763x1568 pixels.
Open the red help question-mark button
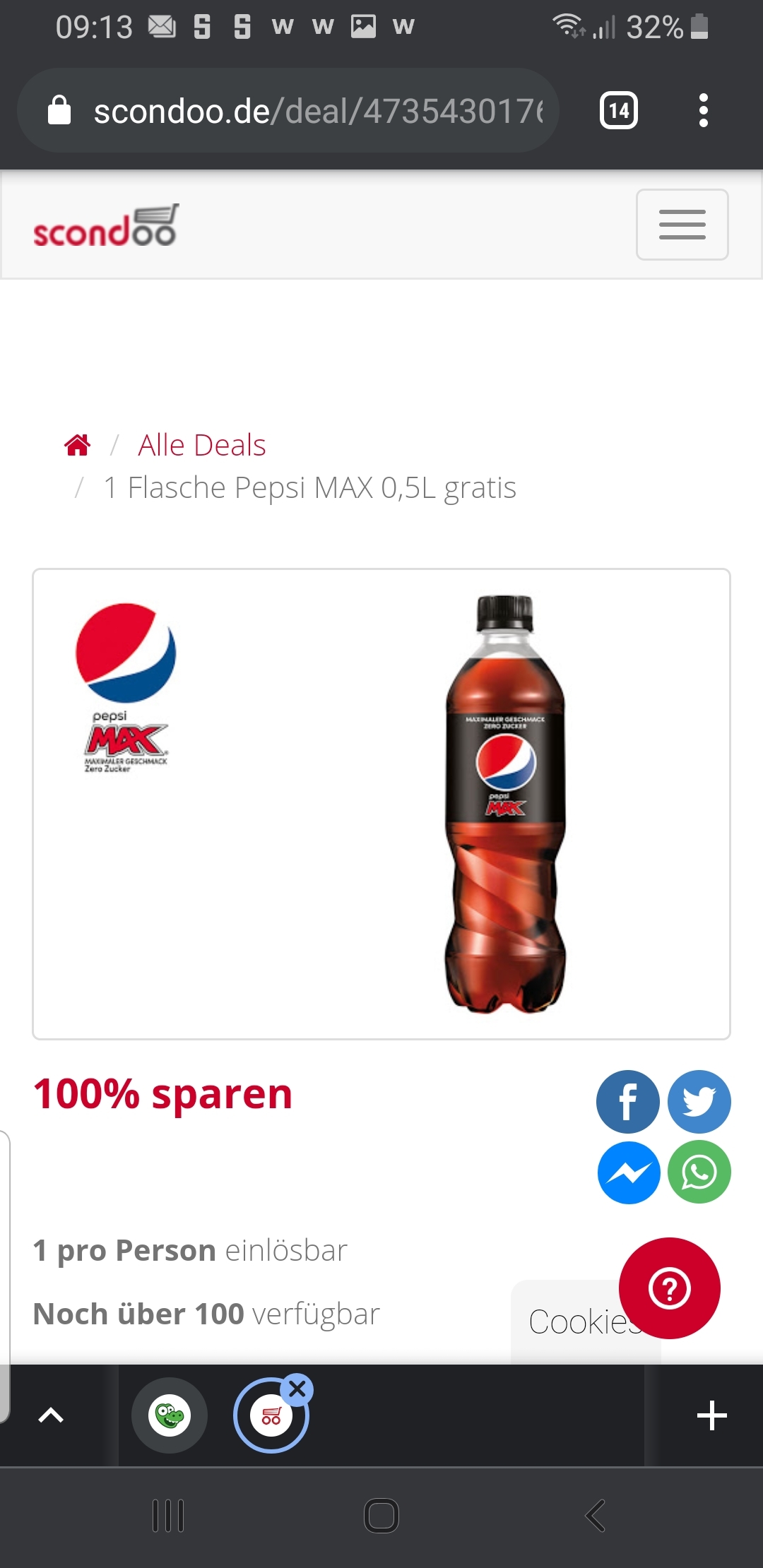669,1288
